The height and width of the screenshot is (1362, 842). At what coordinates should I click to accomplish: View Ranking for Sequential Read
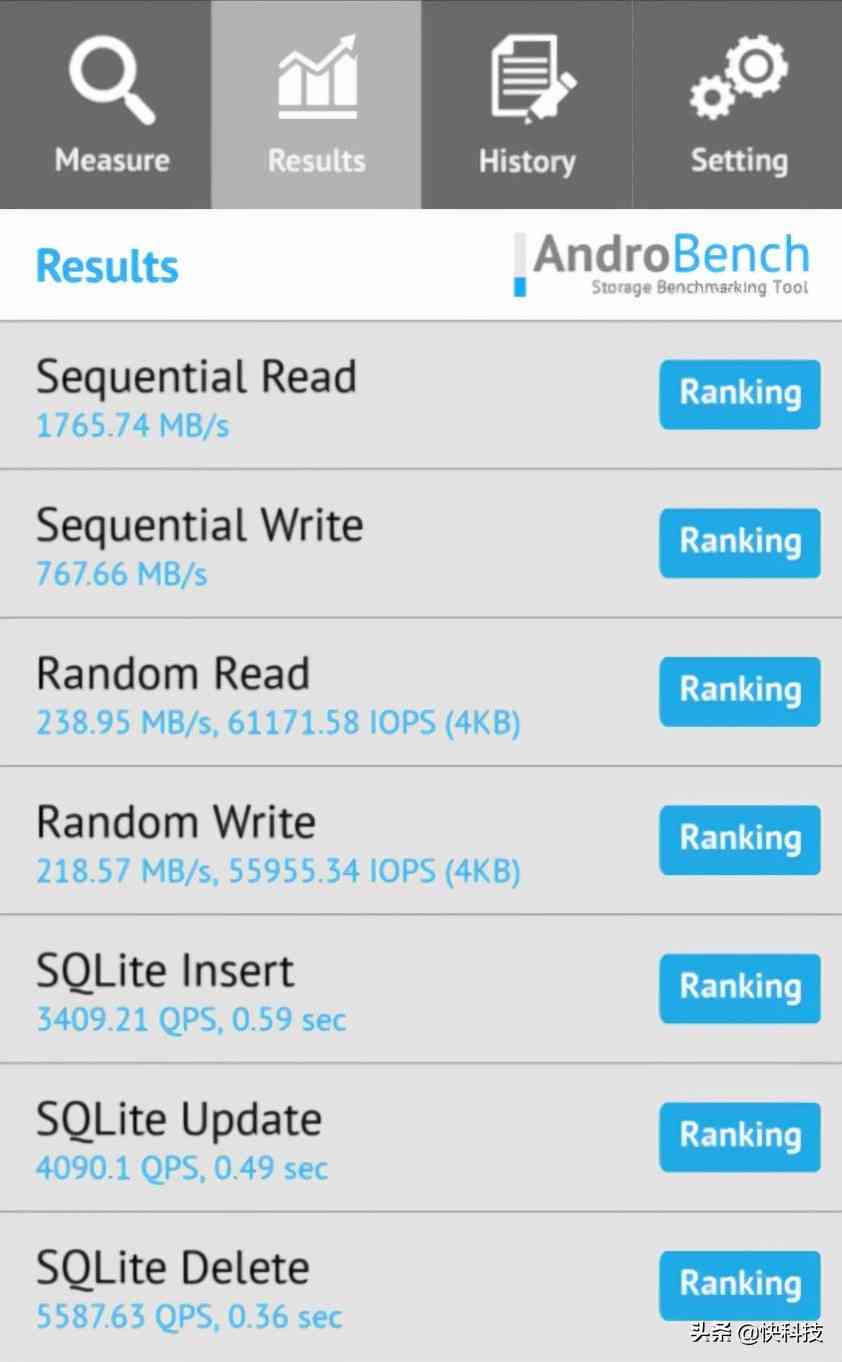click(x=739, y=394)
